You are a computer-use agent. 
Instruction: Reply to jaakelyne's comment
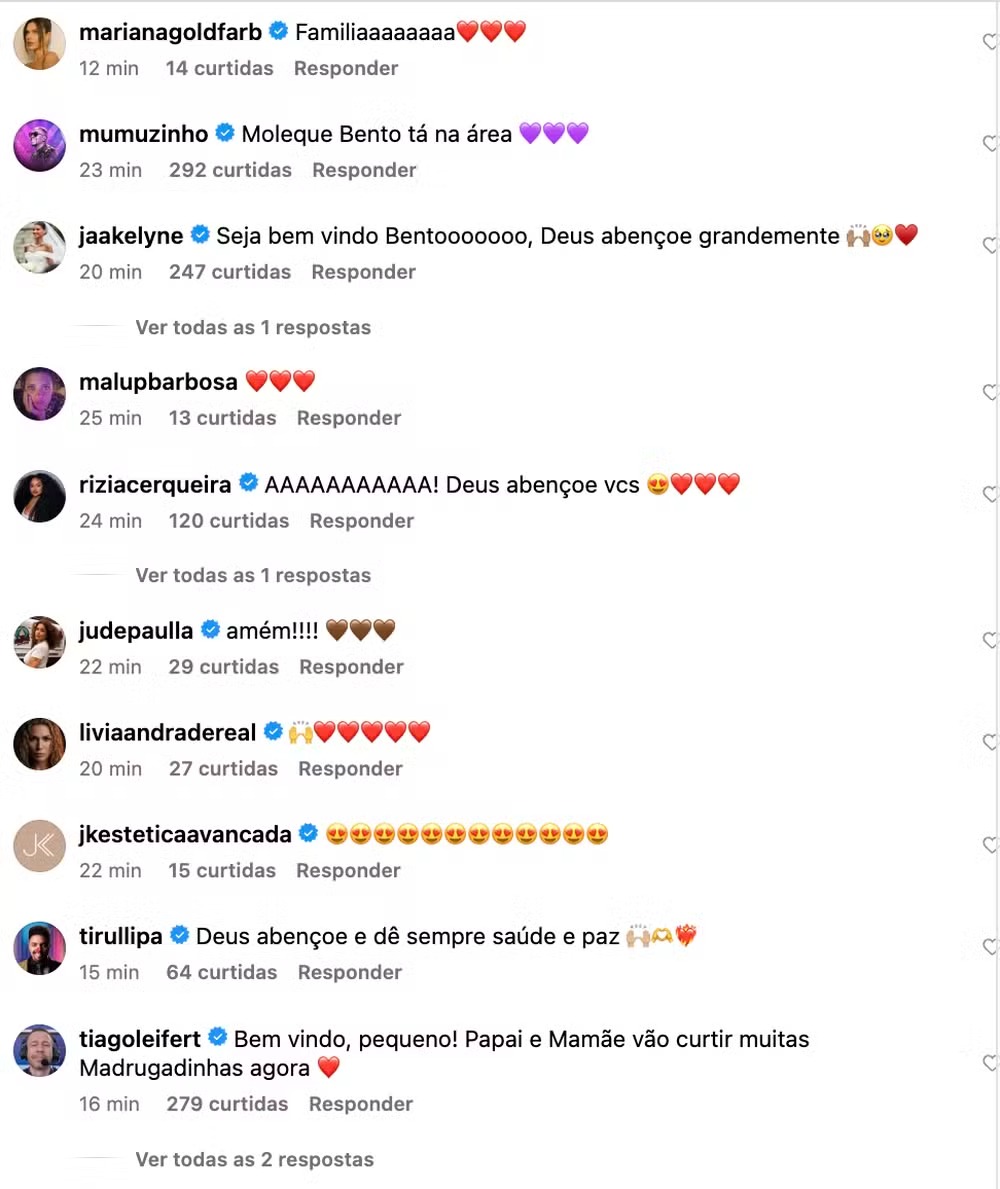click(363, 272)
